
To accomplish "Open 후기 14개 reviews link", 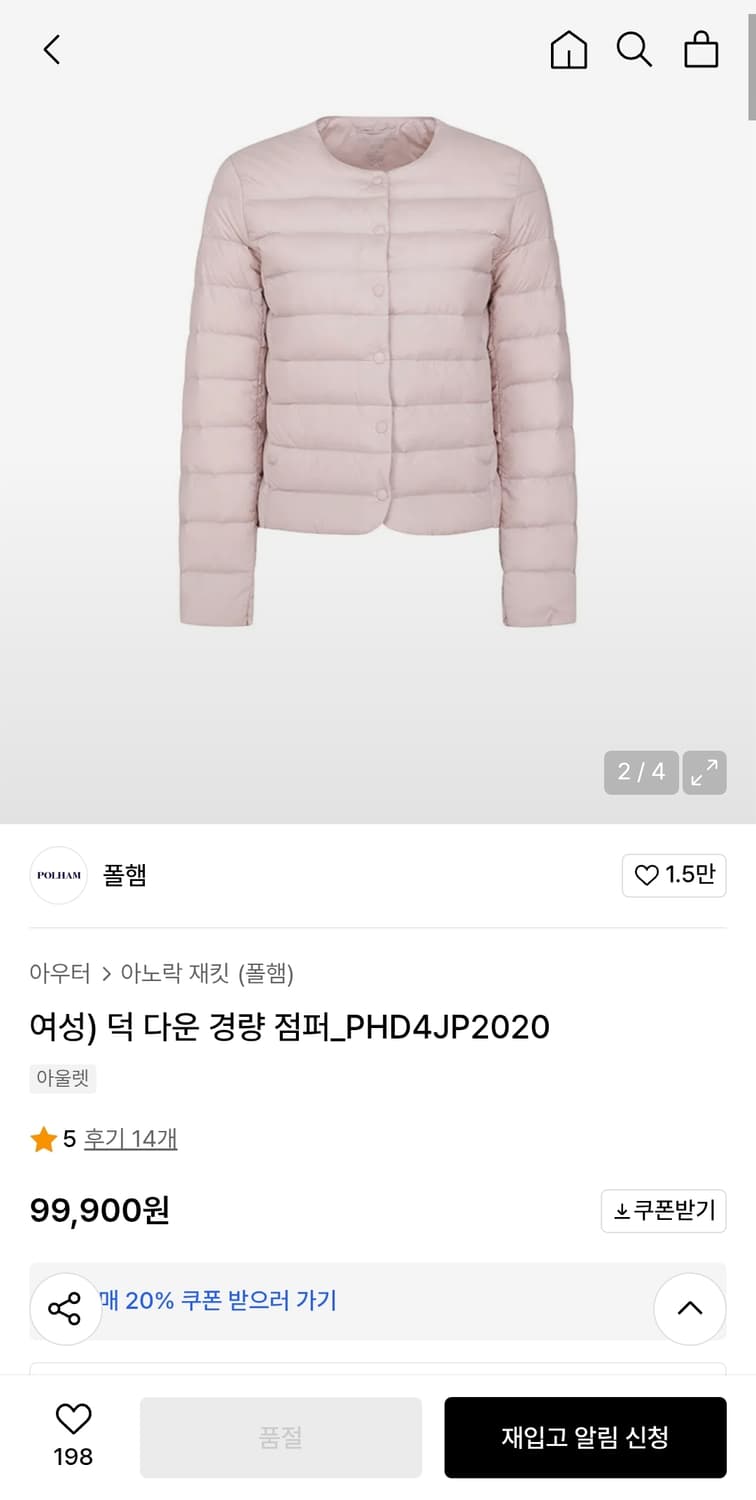I will 130,1139.
